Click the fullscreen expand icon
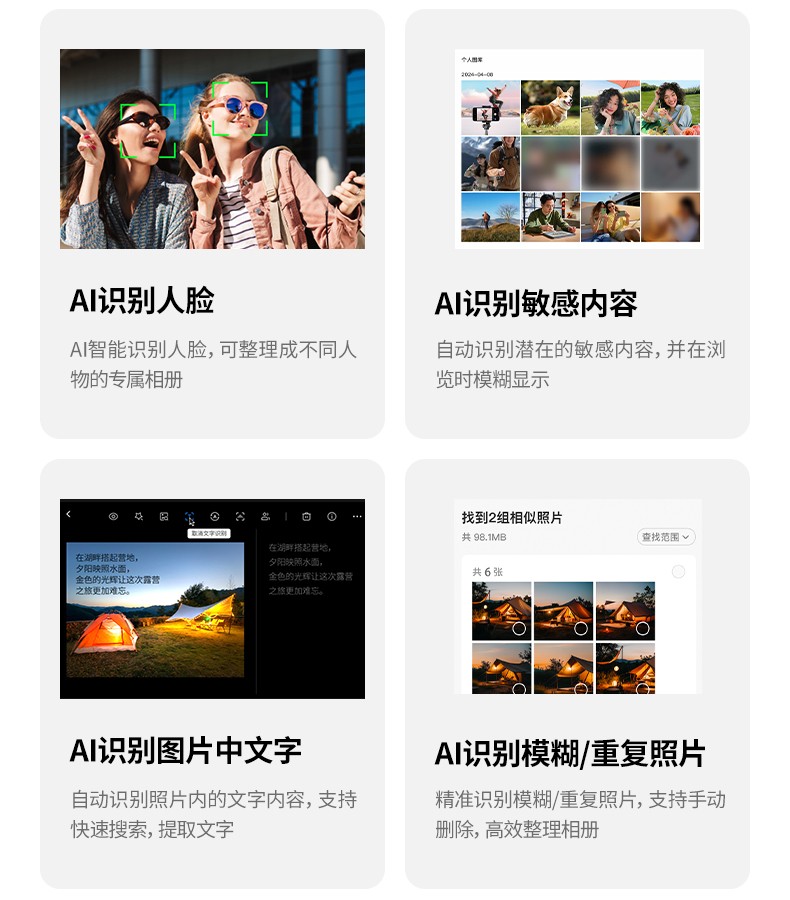 [x=239, y=515]
